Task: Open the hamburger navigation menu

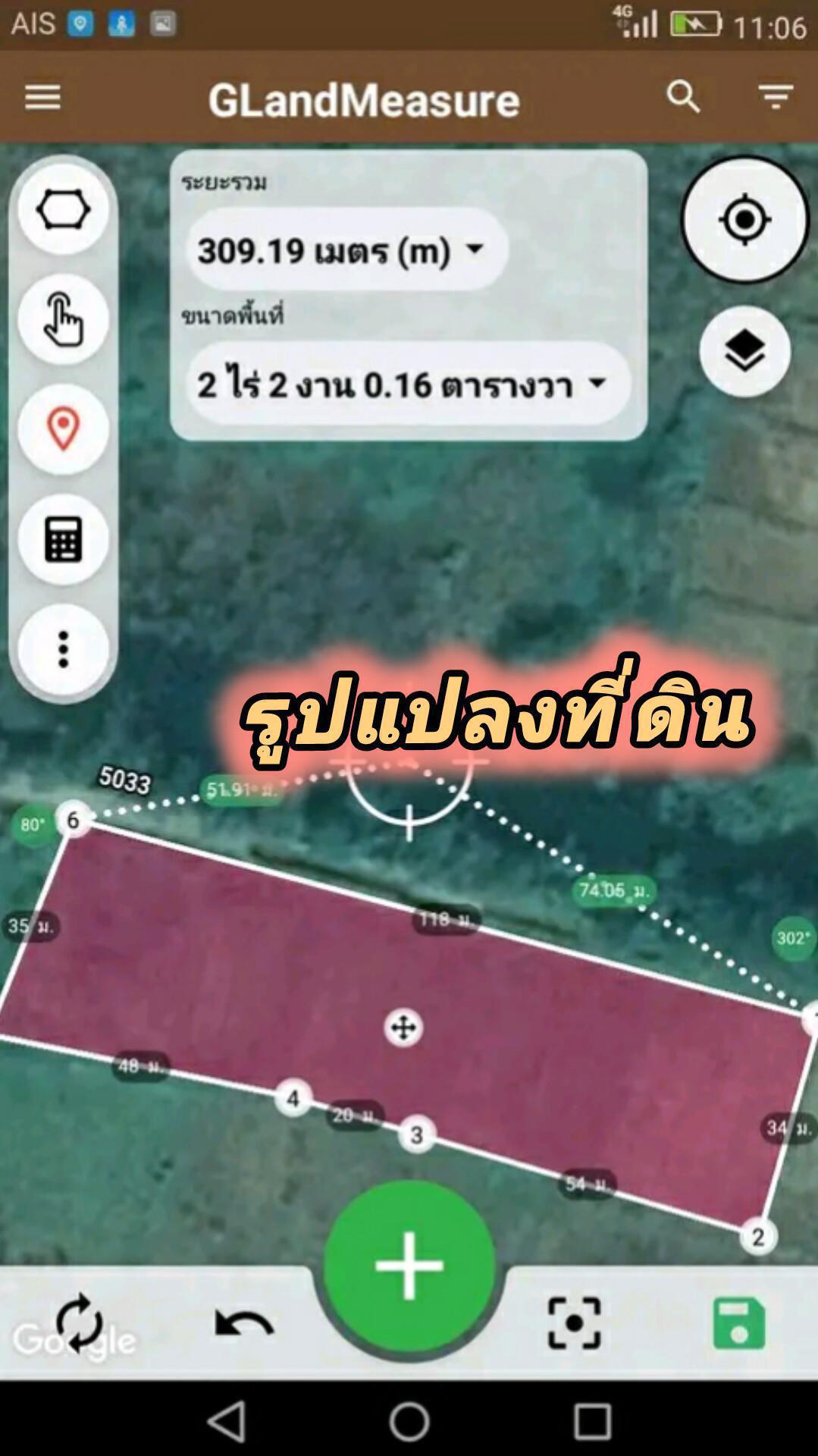Action: click(x=42, y=97)
